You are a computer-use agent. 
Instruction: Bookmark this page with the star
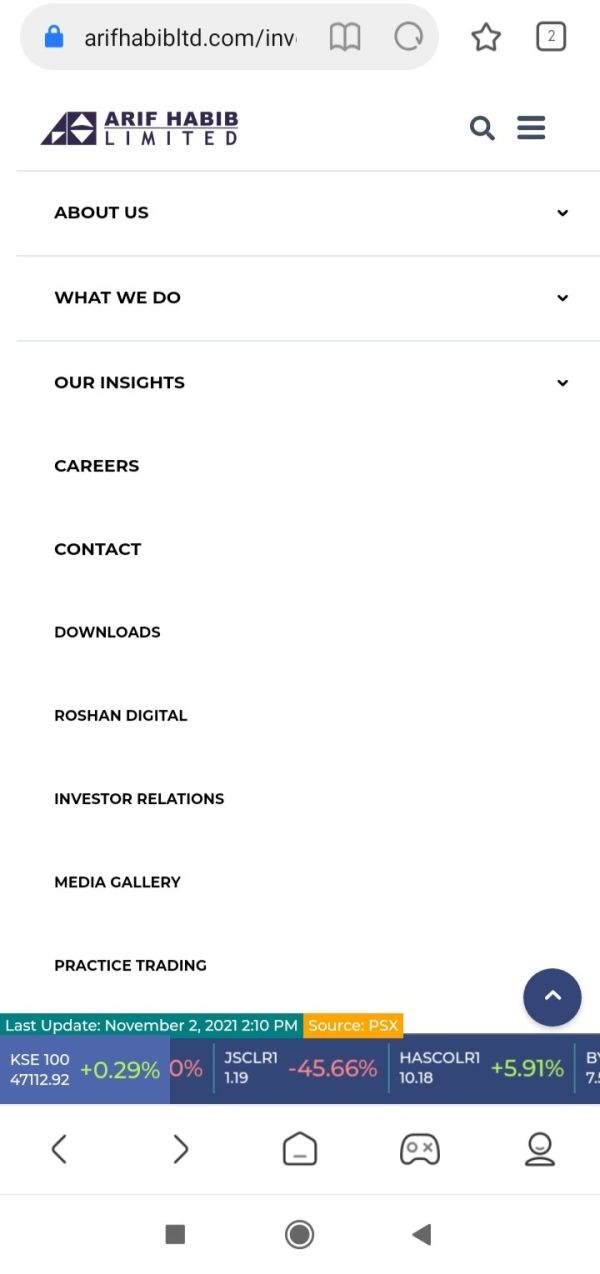pos(486,38)
